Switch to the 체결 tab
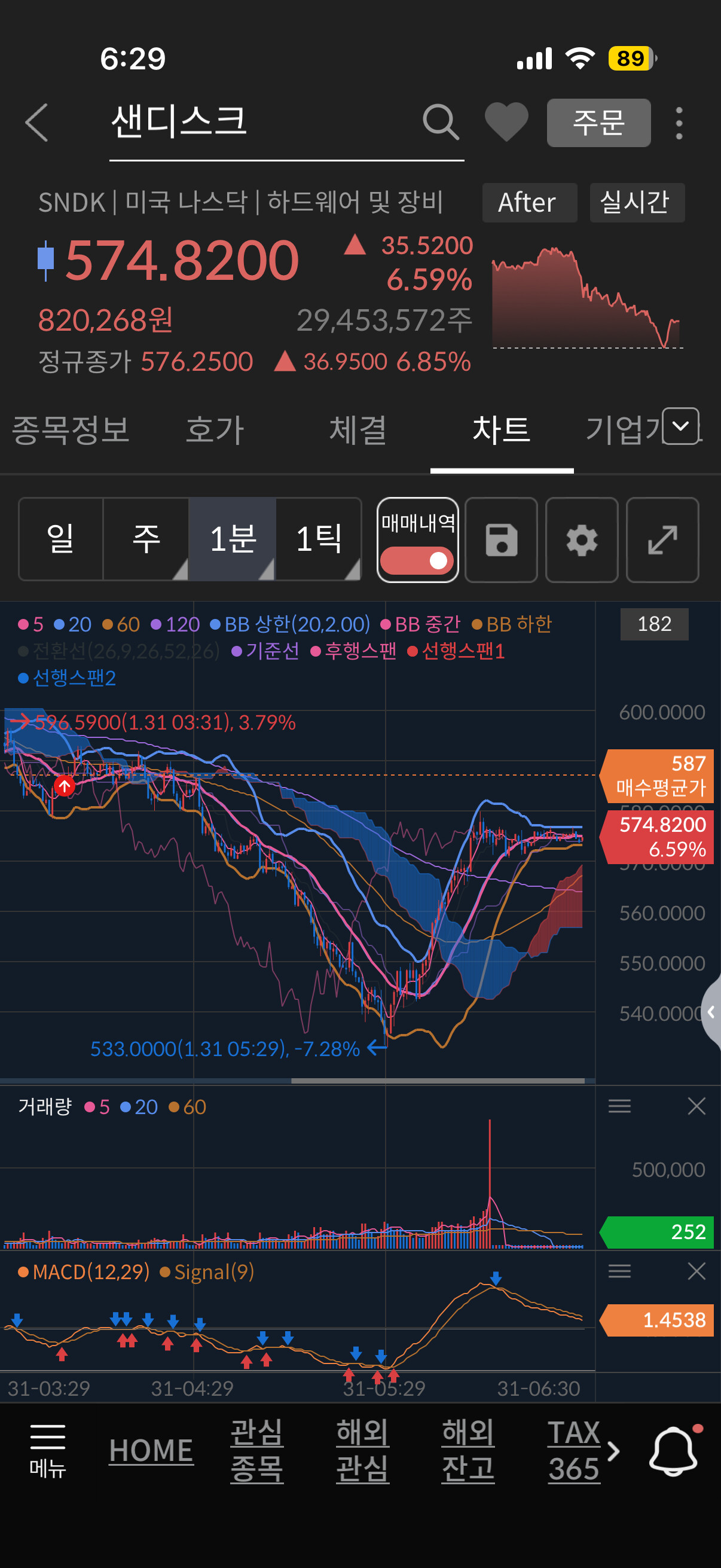721x1568 pixels. pyautogui.click(x=358, y=430)
